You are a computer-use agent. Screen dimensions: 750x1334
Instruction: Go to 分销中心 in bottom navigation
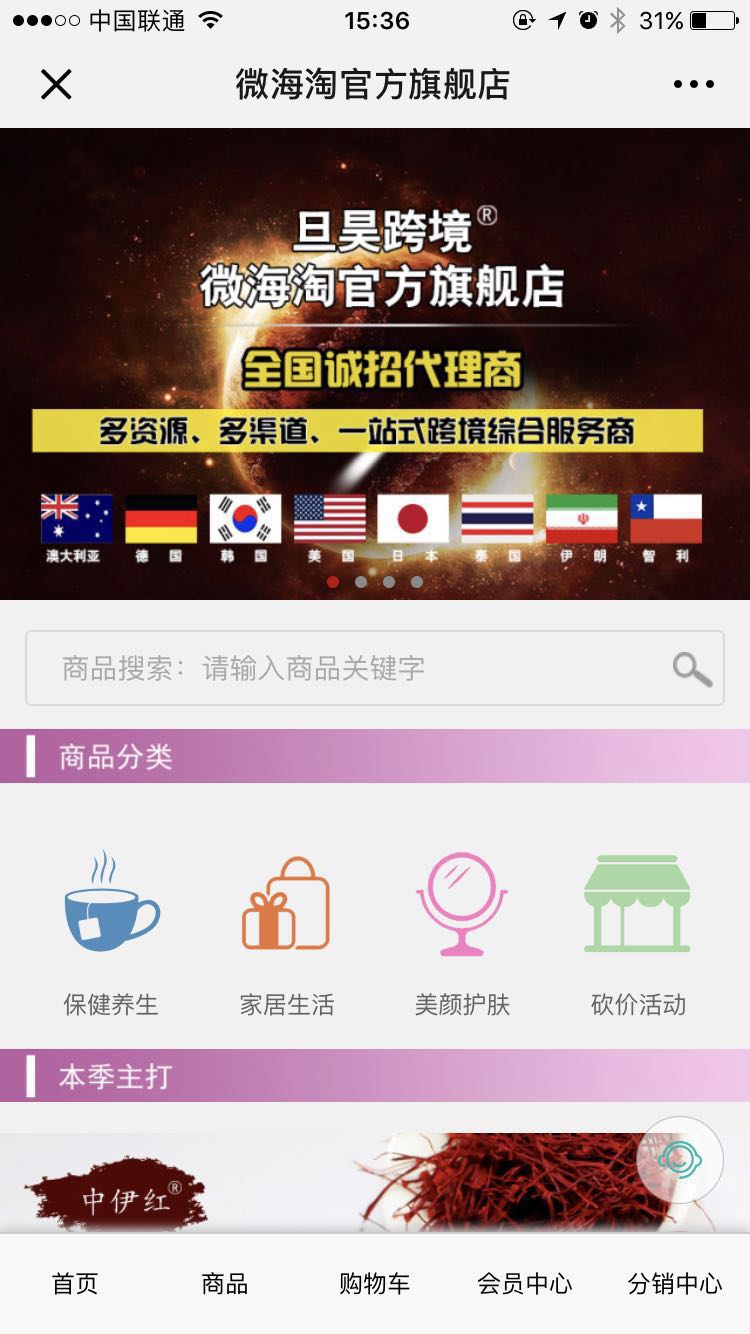pyautogui.click(x=676, y=1283)
